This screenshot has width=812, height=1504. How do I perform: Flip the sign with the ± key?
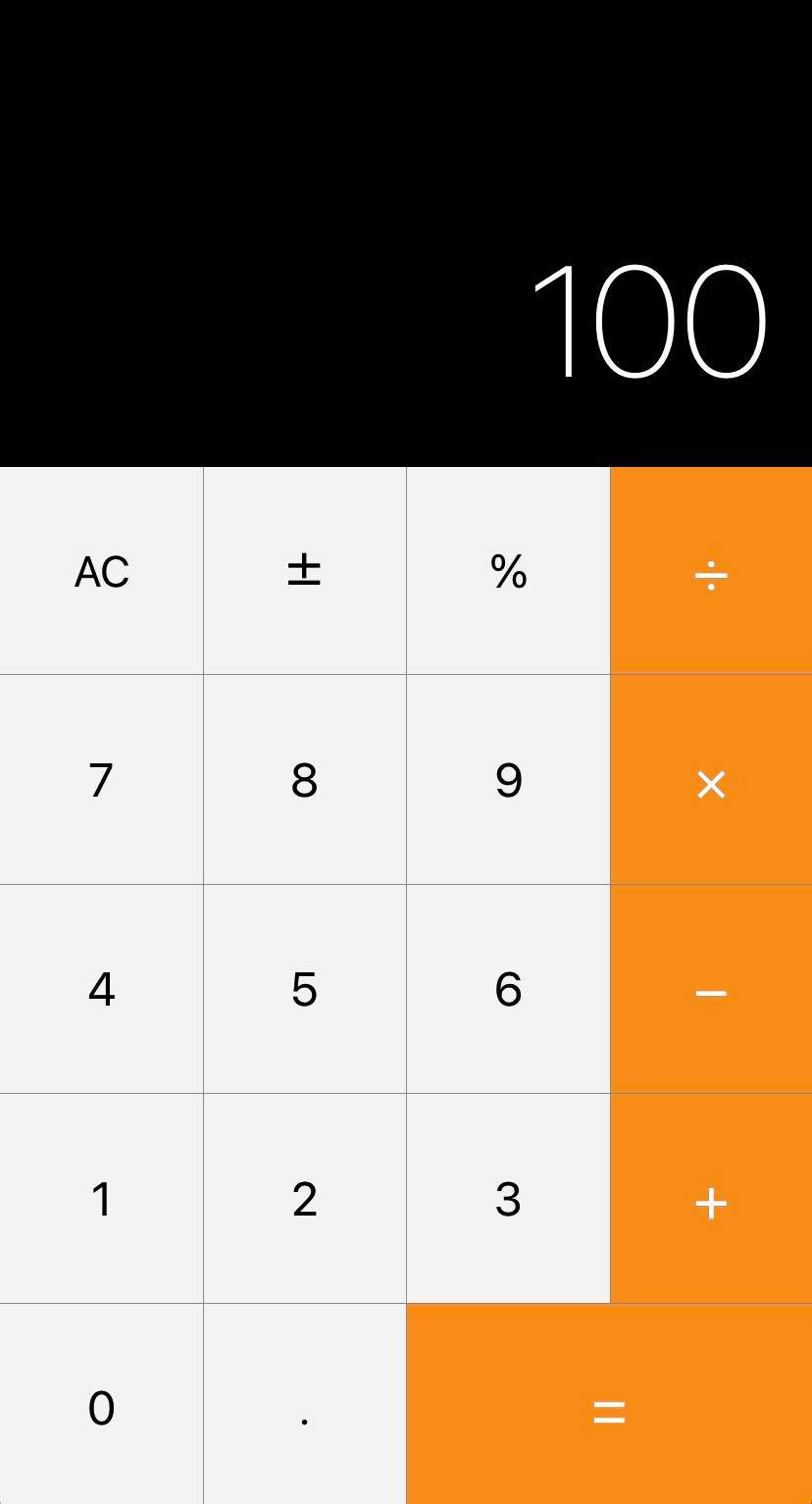tap(305, 571)
